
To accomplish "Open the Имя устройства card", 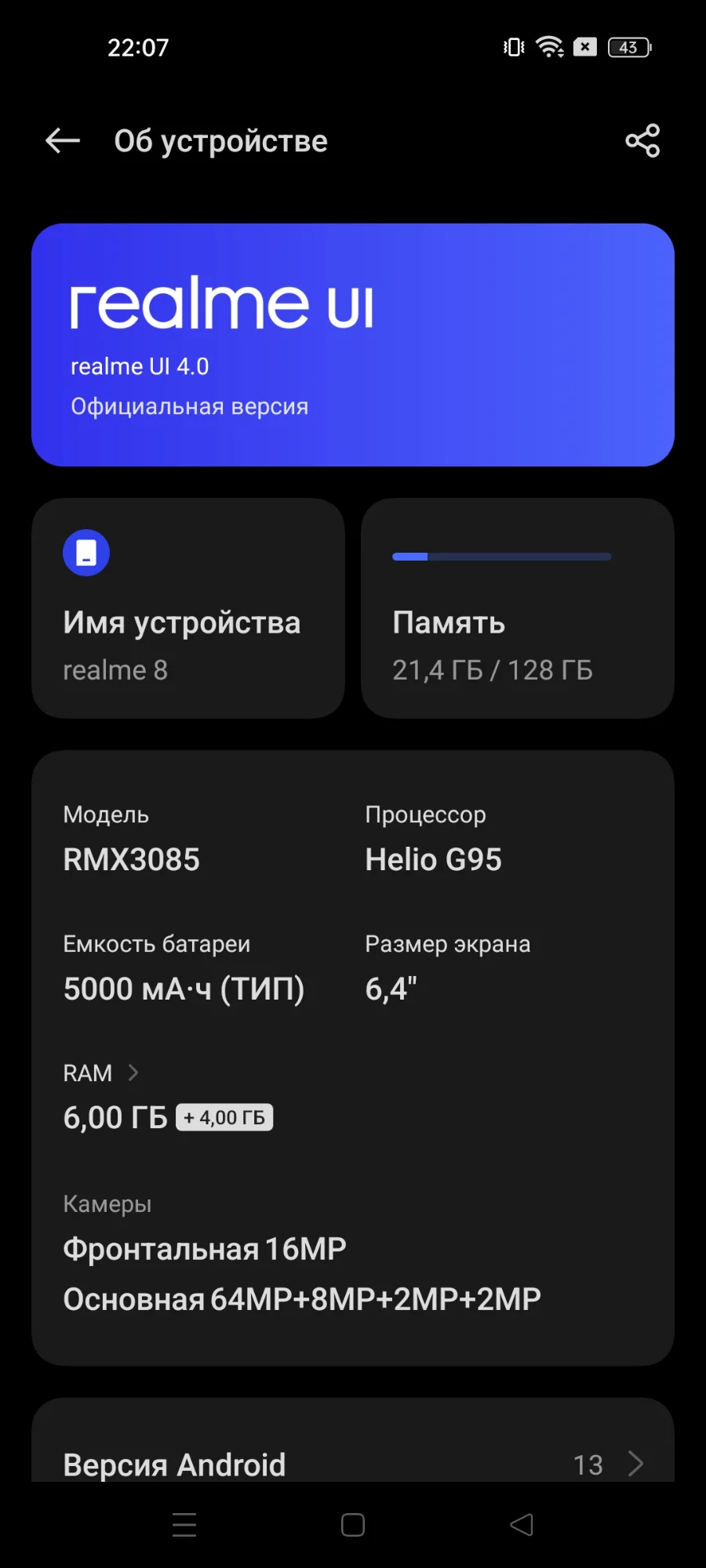I will point(188,608).
